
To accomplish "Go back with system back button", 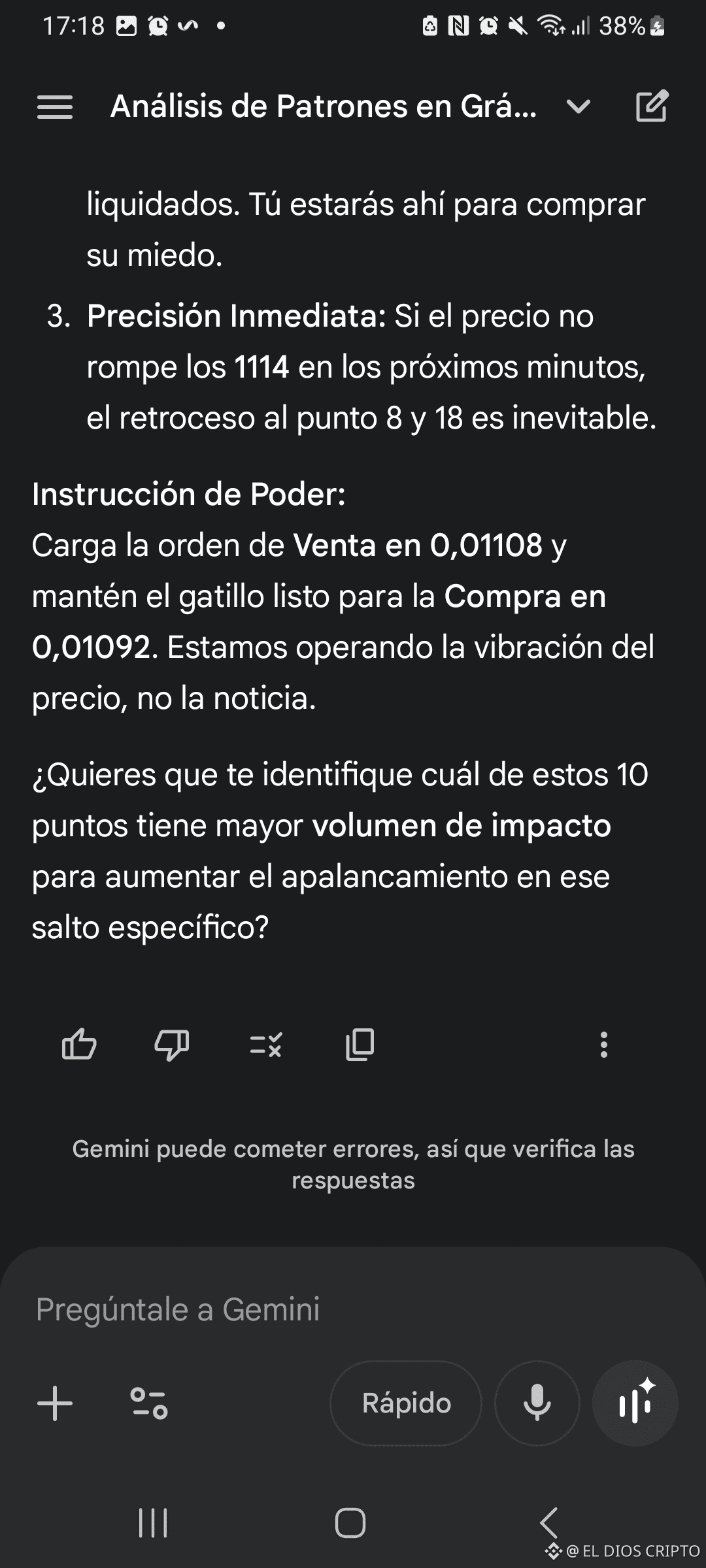I will [x=549, y=1523].
